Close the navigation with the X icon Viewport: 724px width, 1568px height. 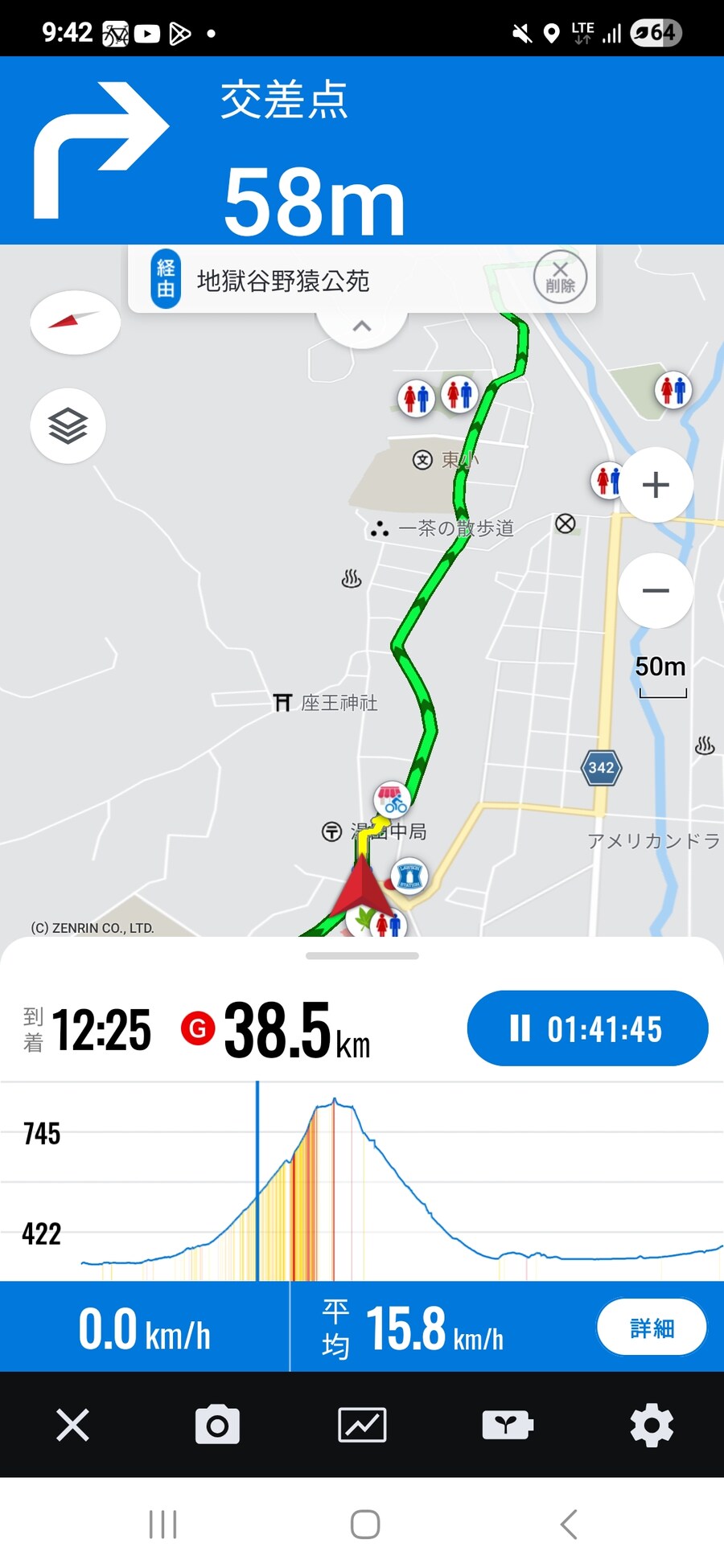[72, 1425]
